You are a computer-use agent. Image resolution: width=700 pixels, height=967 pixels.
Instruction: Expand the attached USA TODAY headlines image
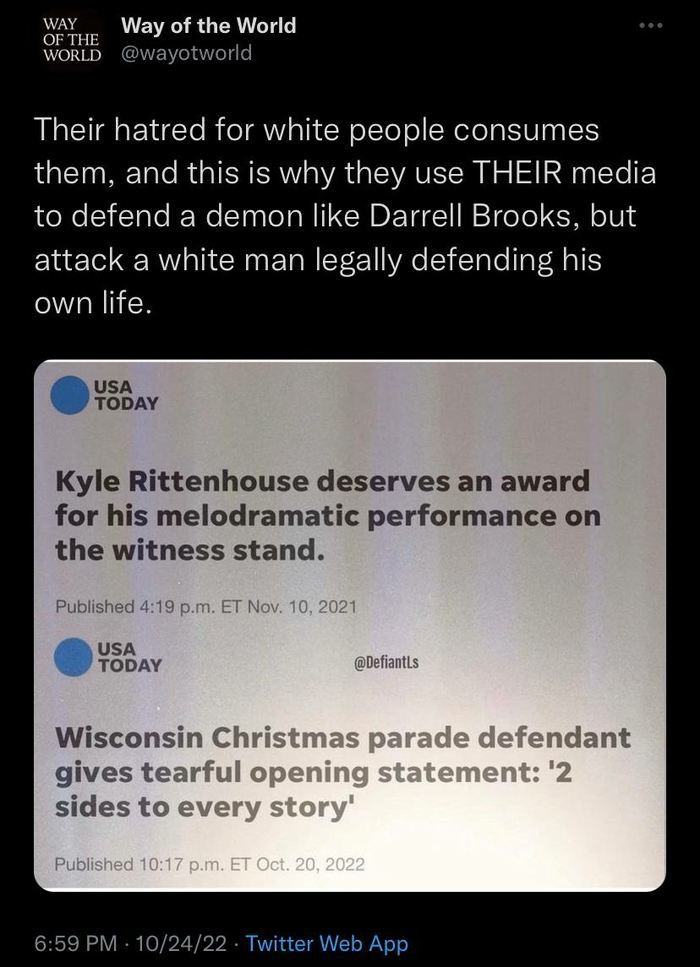click(350, 625)
